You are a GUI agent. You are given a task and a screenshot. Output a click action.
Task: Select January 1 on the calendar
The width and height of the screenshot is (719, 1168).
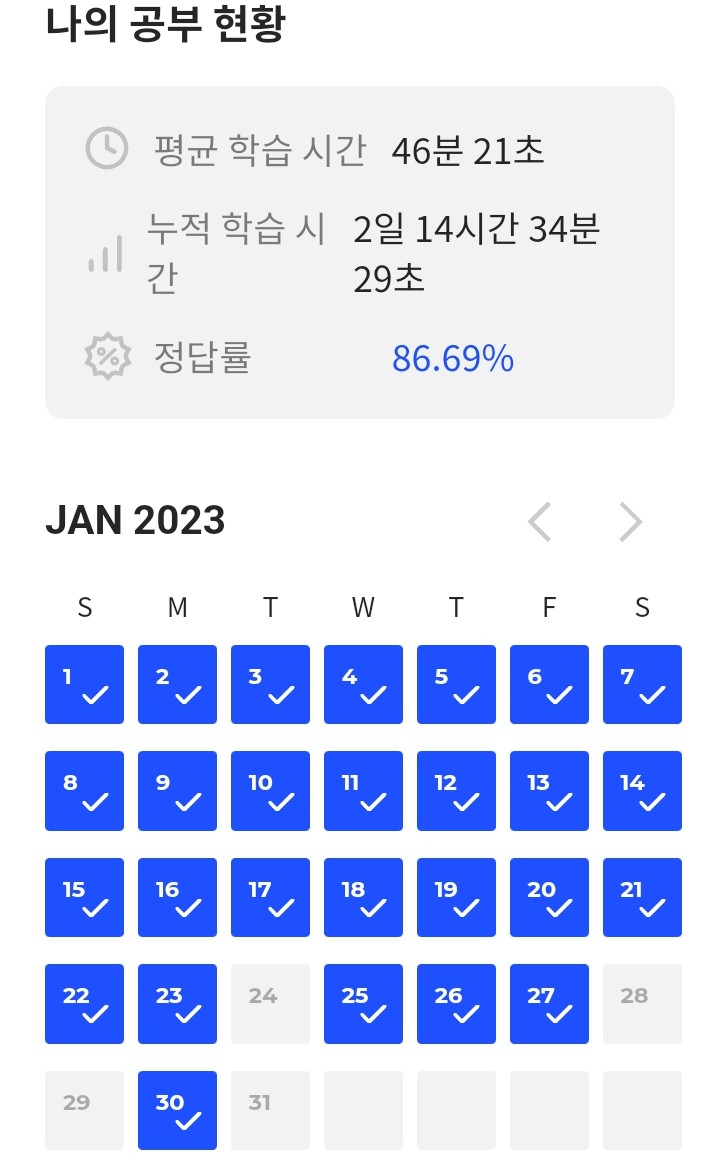[84, 684]
